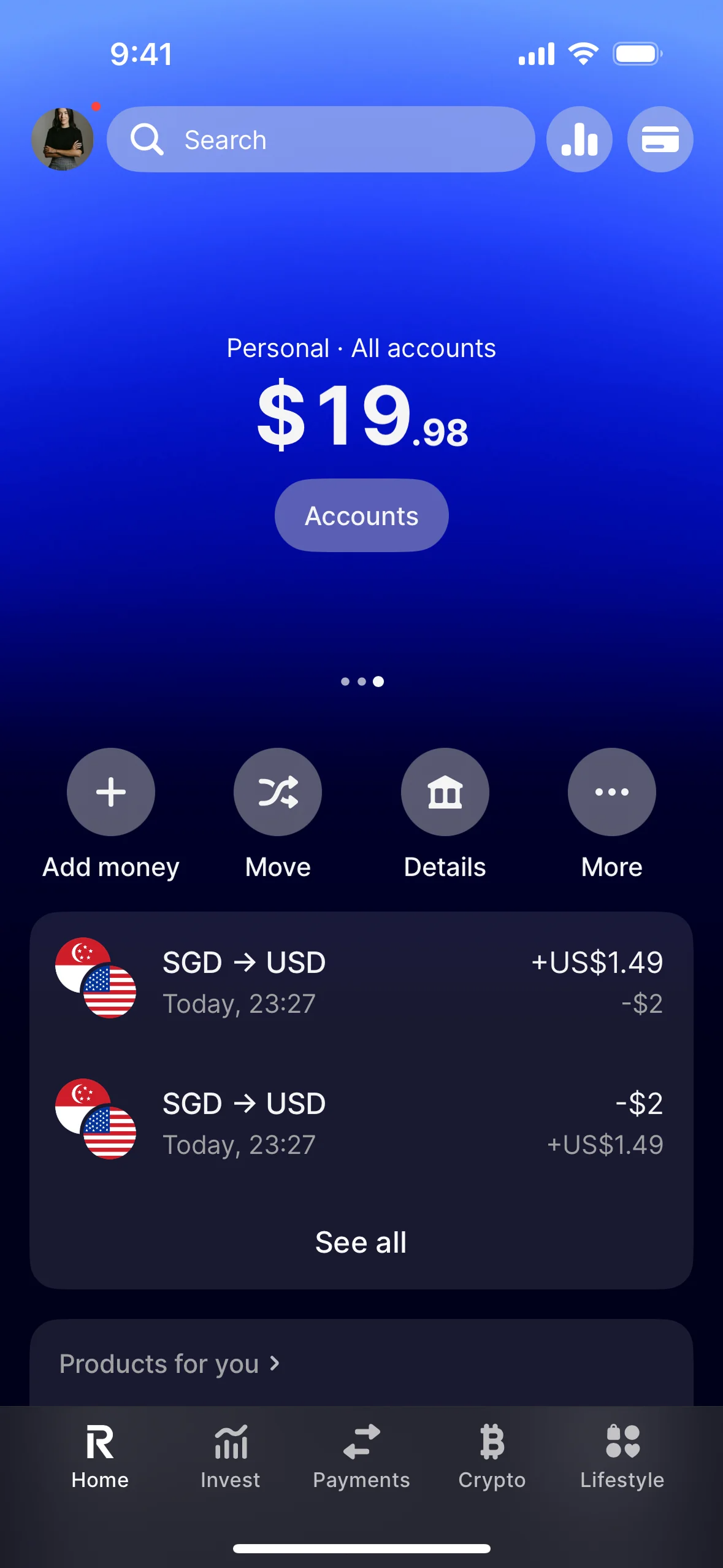Tap the Payments arrows icon
The image size is (723, 1568).
tap(361, 1444)
